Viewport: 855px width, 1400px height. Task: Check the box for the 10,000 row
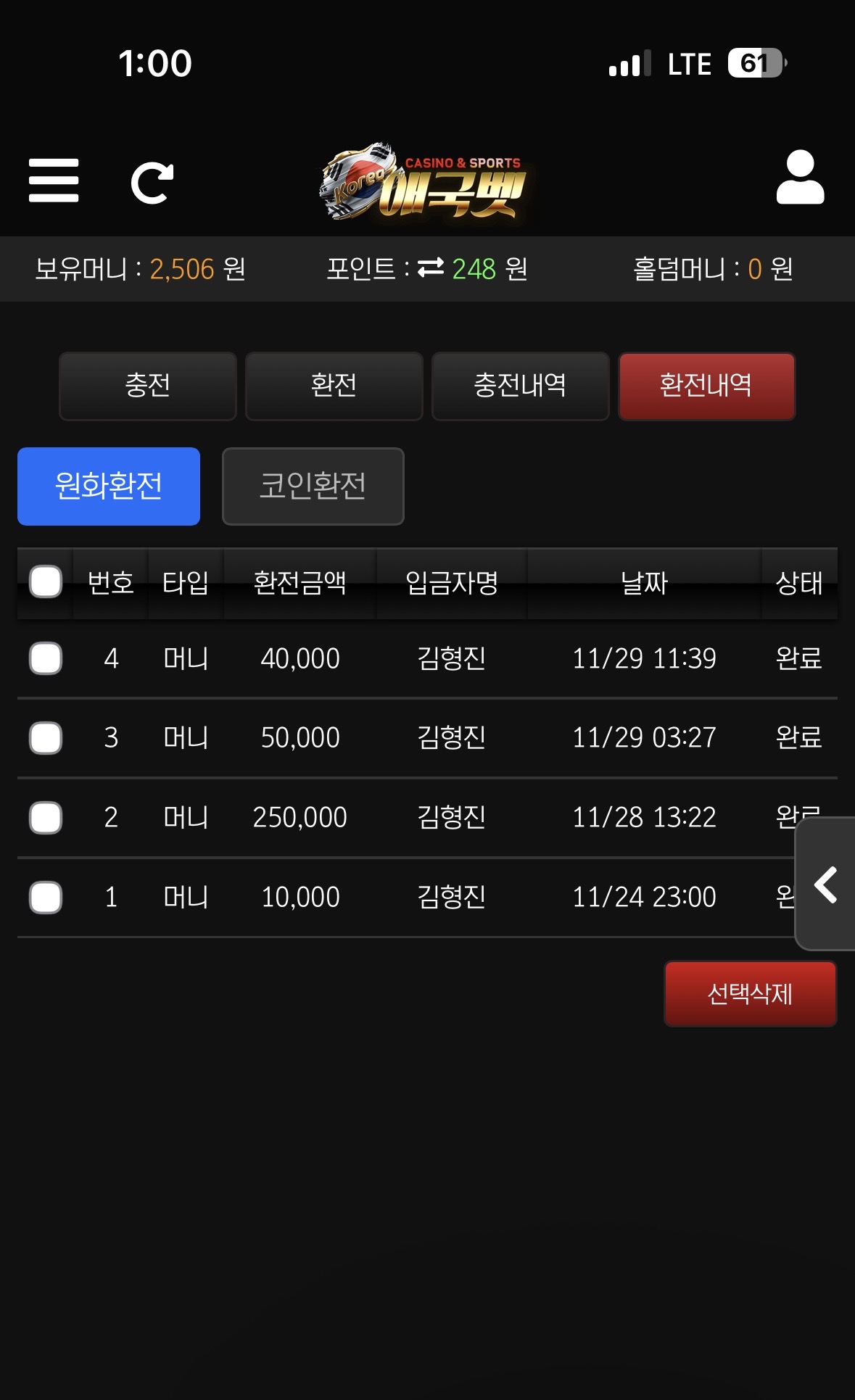pos(46,898)
